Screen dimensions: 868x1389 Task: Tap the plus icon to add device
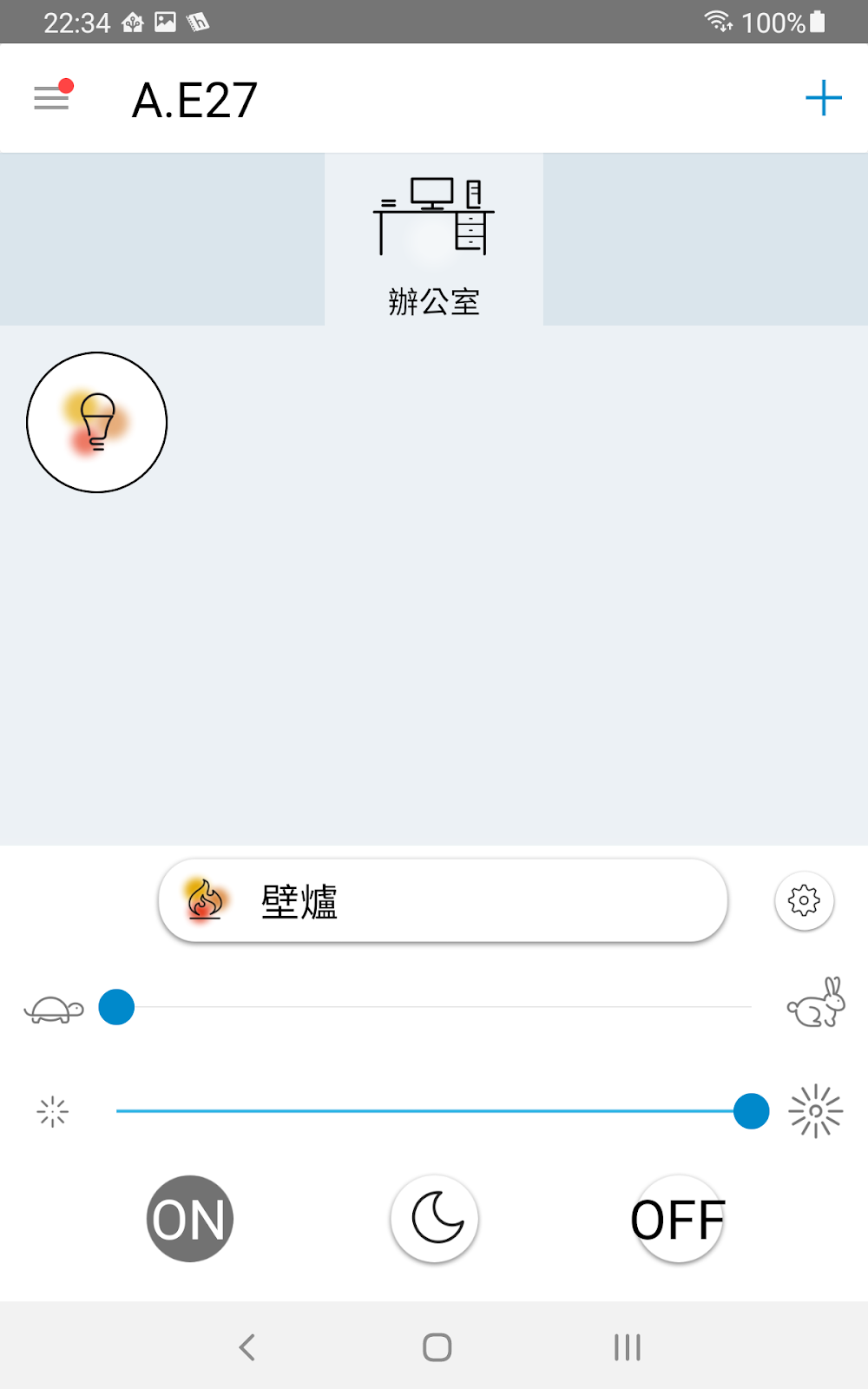tap(823, 98)
